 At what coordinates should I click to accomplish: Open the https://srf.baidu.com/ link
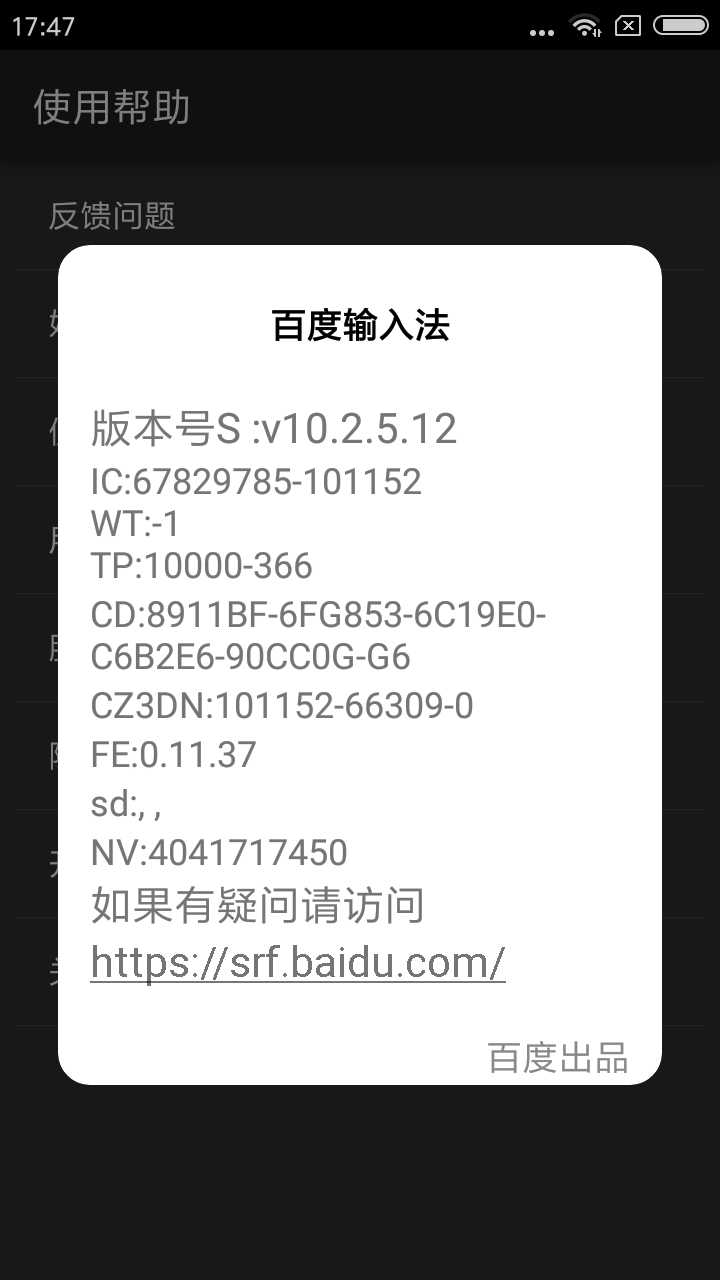point(298,962)
